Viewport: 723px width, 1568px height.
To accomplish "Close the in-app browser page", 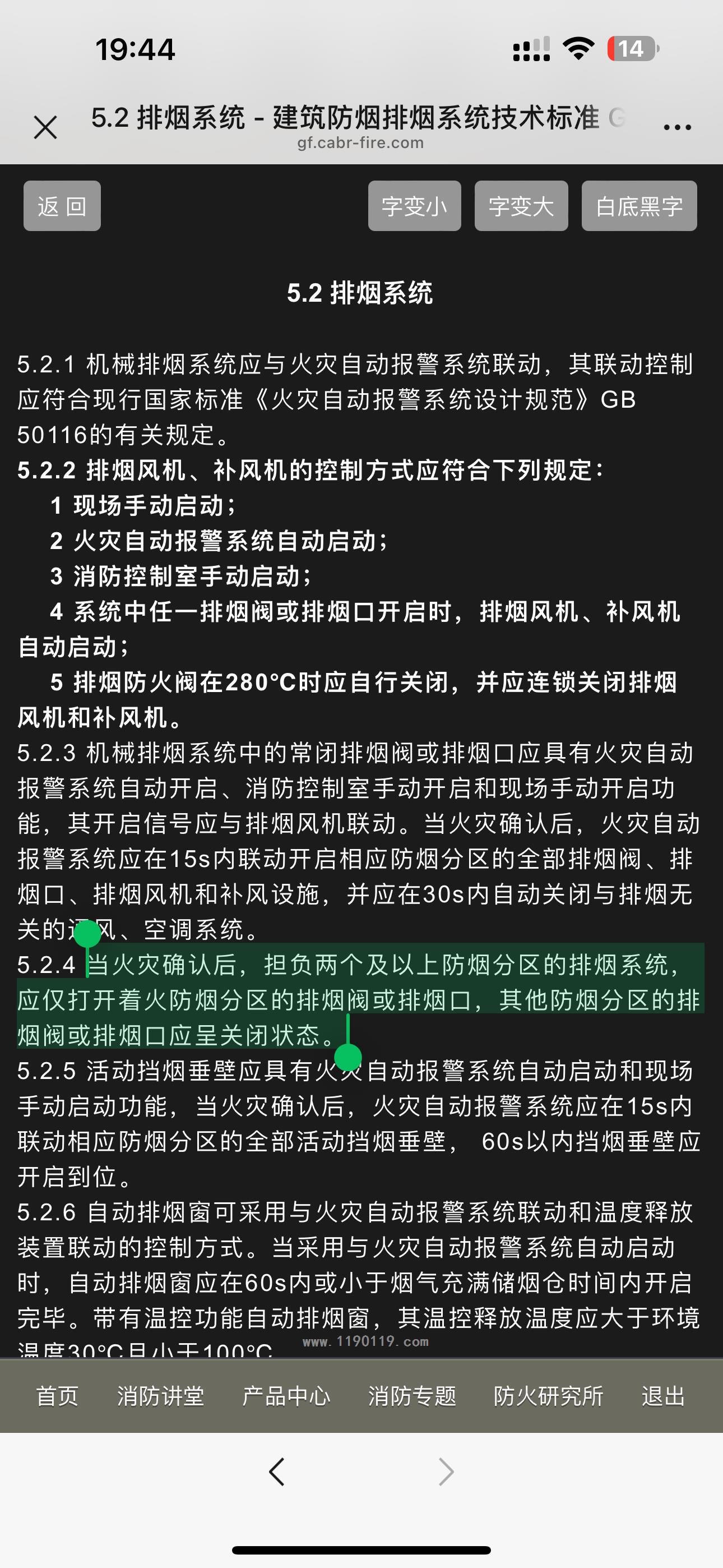I will coord(45,128).
